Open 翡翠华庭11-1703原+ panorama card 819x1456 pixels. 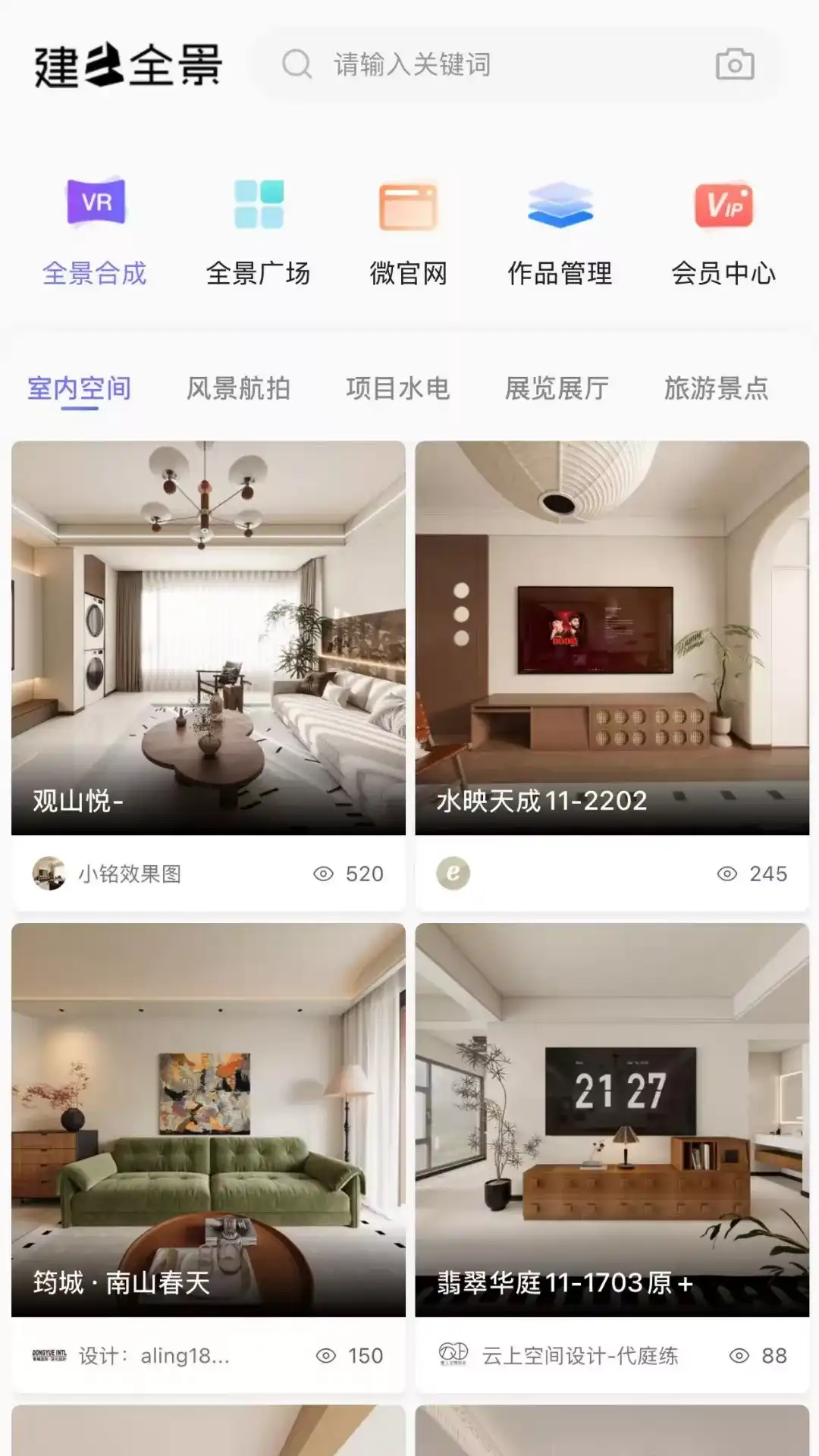point(612,1119)
